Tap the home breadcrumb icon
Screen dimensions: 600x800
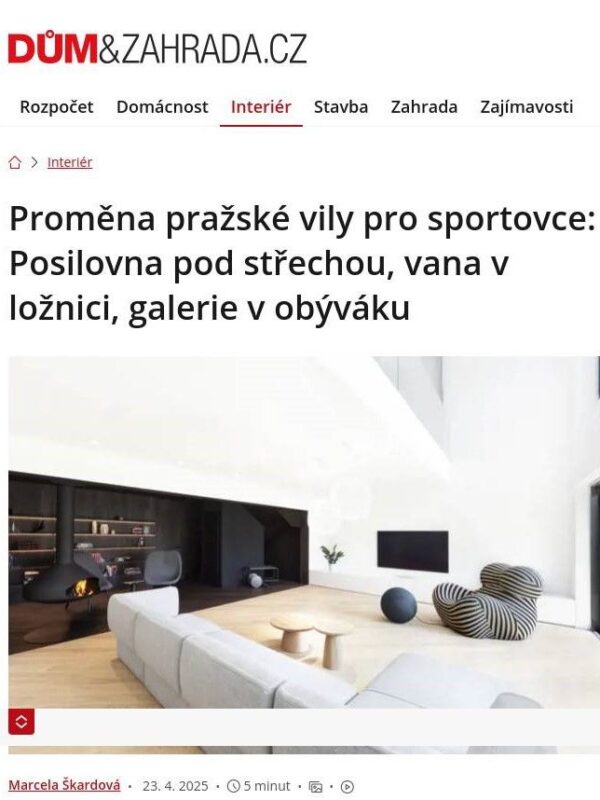tap(15, 162)
